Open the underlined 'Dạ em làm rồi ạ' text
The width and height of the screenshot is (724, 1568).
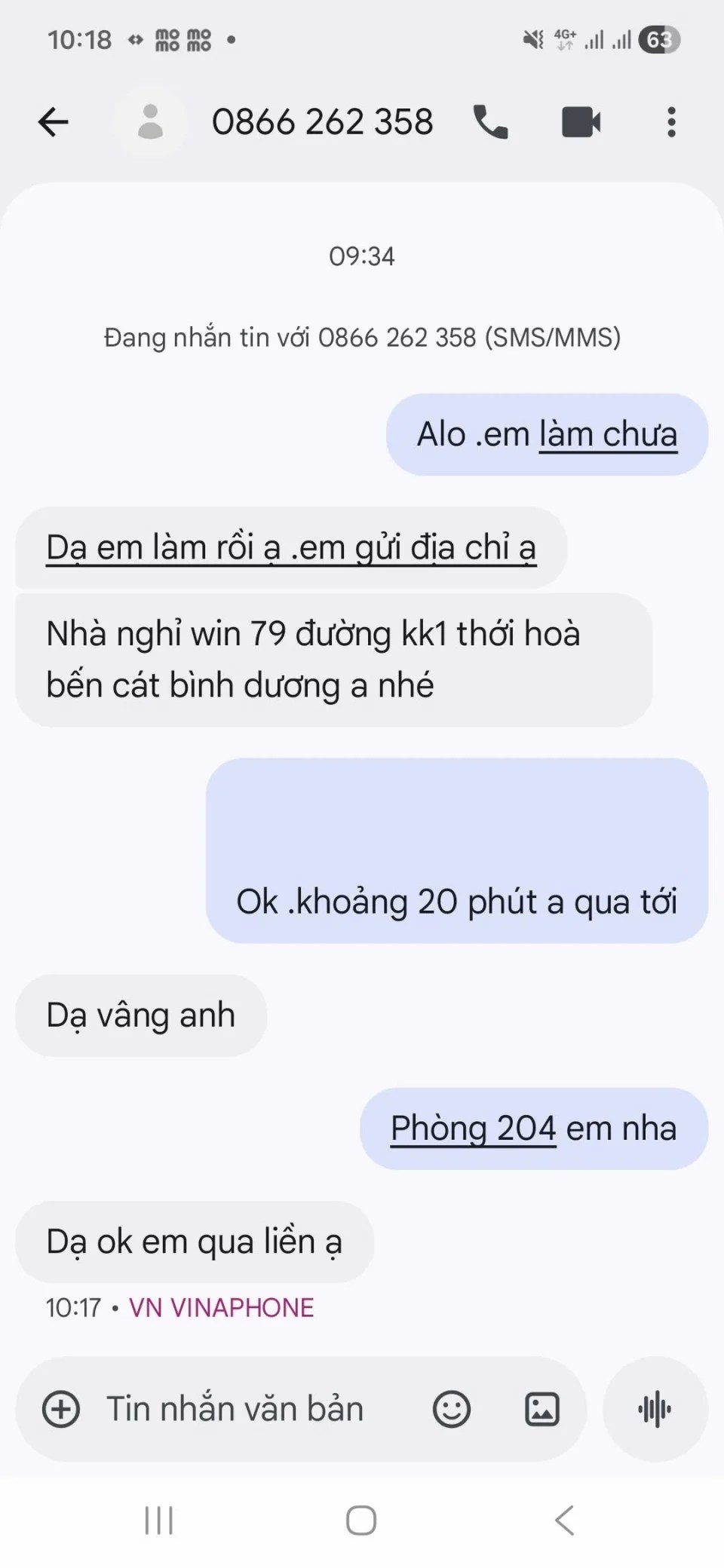290,548
